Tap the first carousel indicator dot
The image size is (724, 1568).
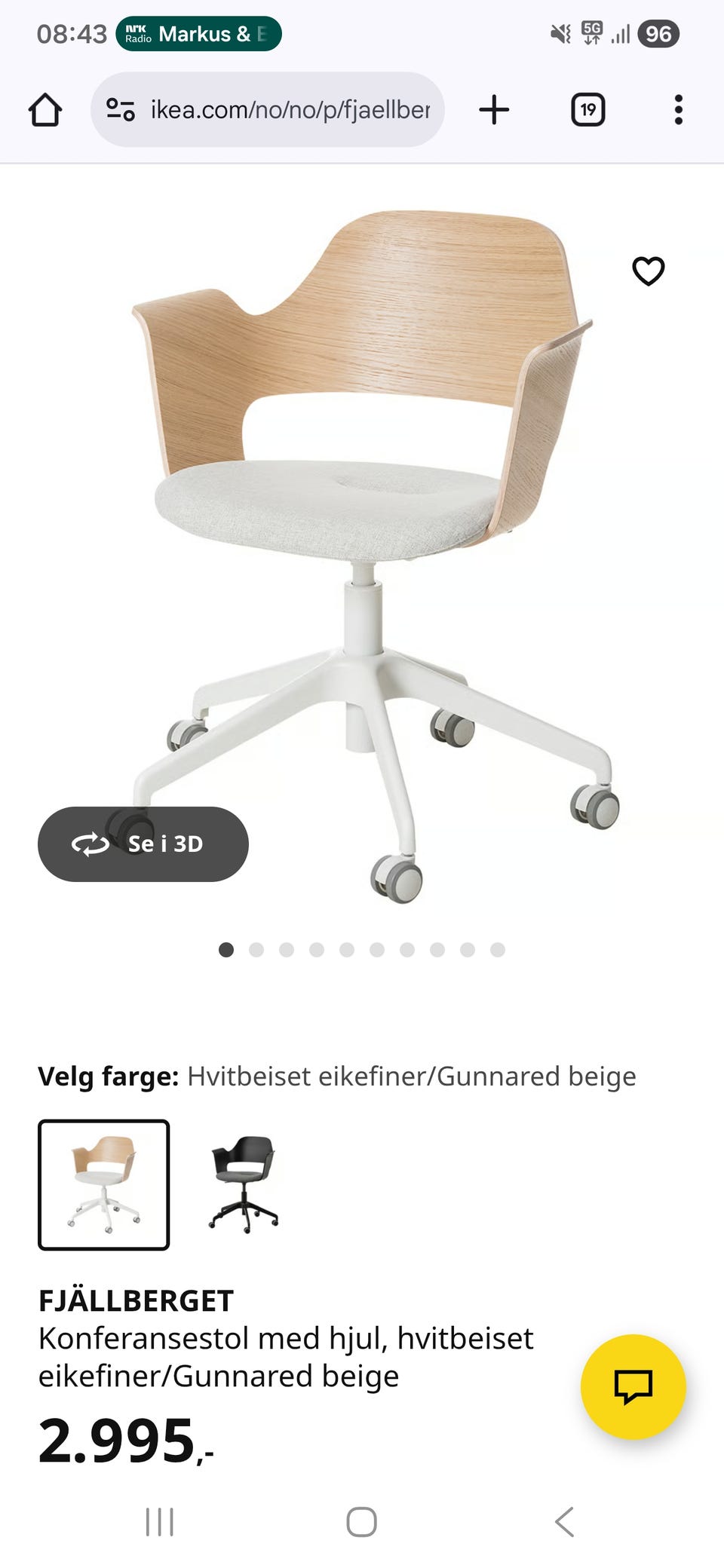(225, 950)
